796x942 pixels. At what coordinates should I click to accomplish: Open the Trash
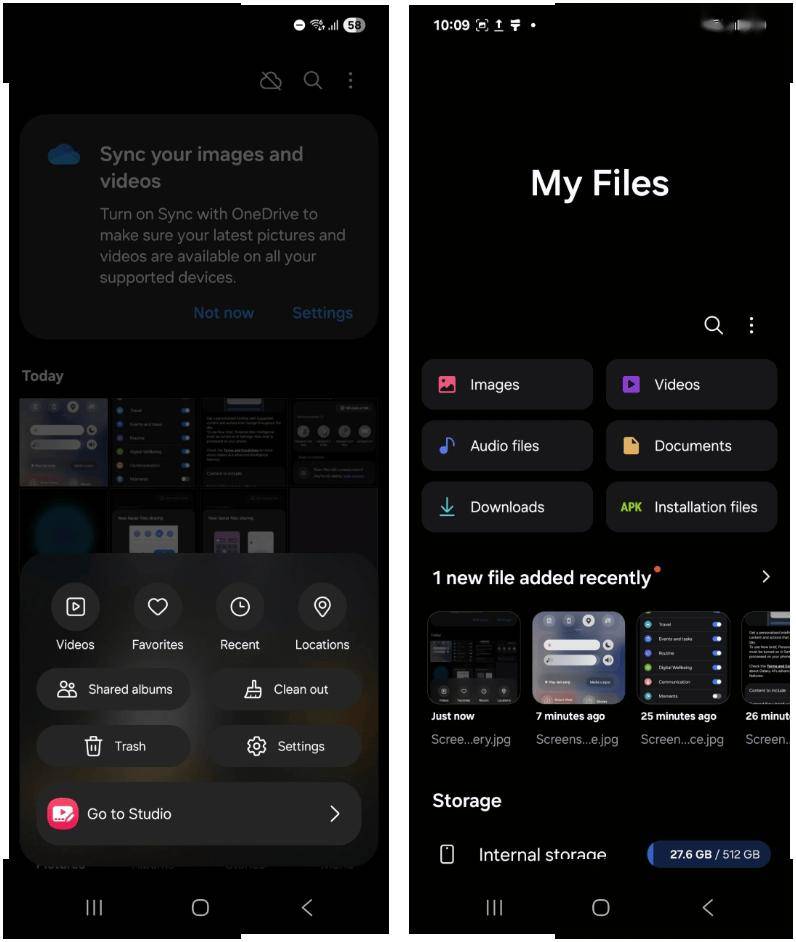click(x=114, y=746)
